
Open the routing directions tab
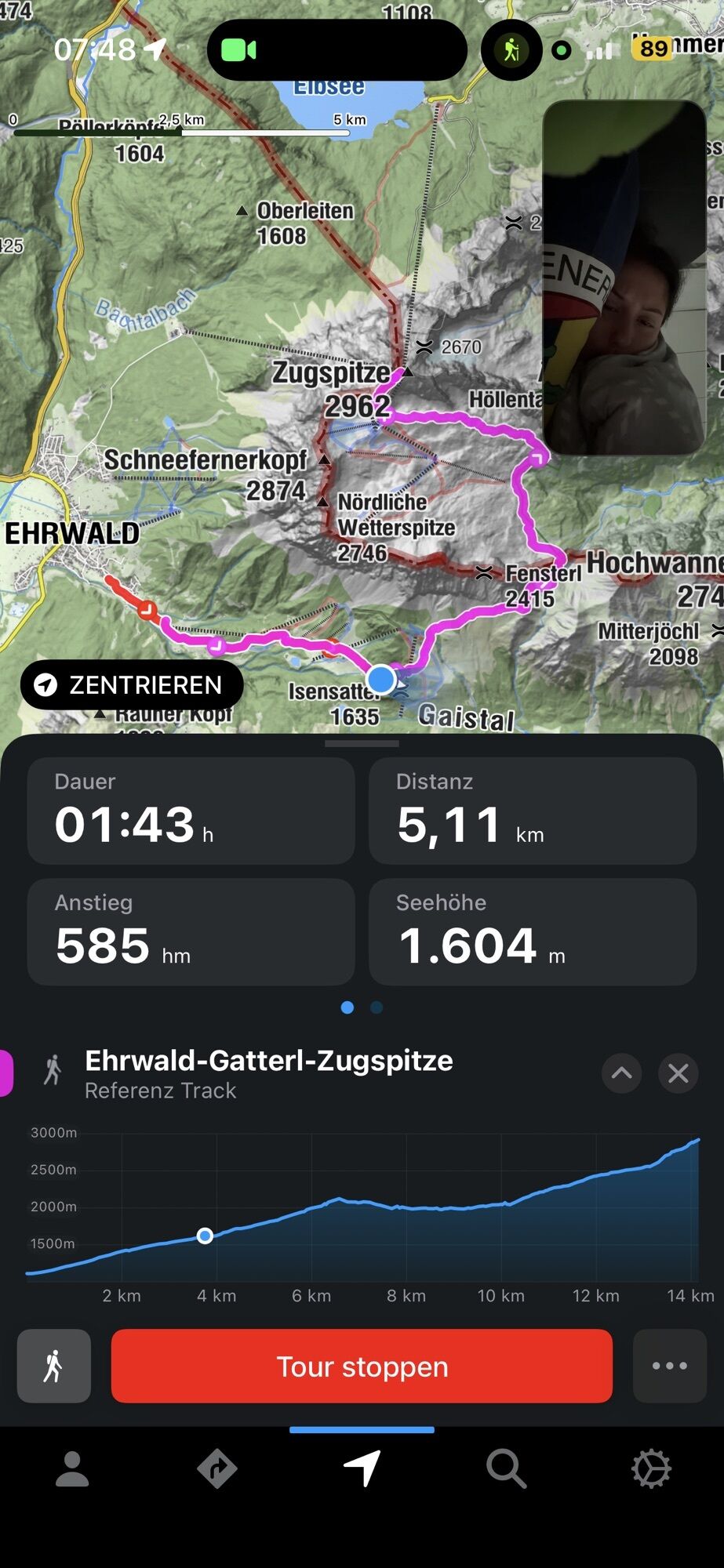216,1468
